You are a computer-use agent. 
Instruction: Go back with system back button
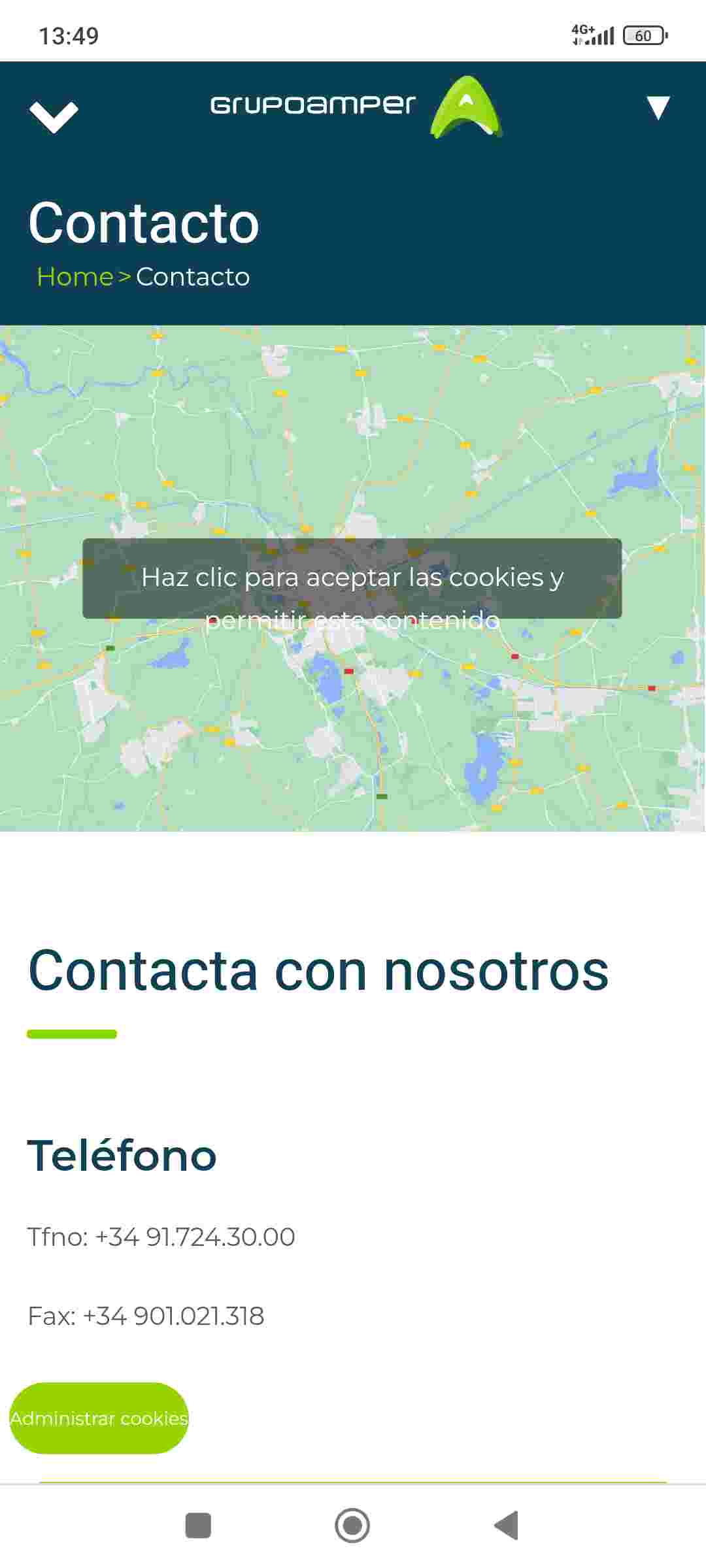(x=507, y=1526)
